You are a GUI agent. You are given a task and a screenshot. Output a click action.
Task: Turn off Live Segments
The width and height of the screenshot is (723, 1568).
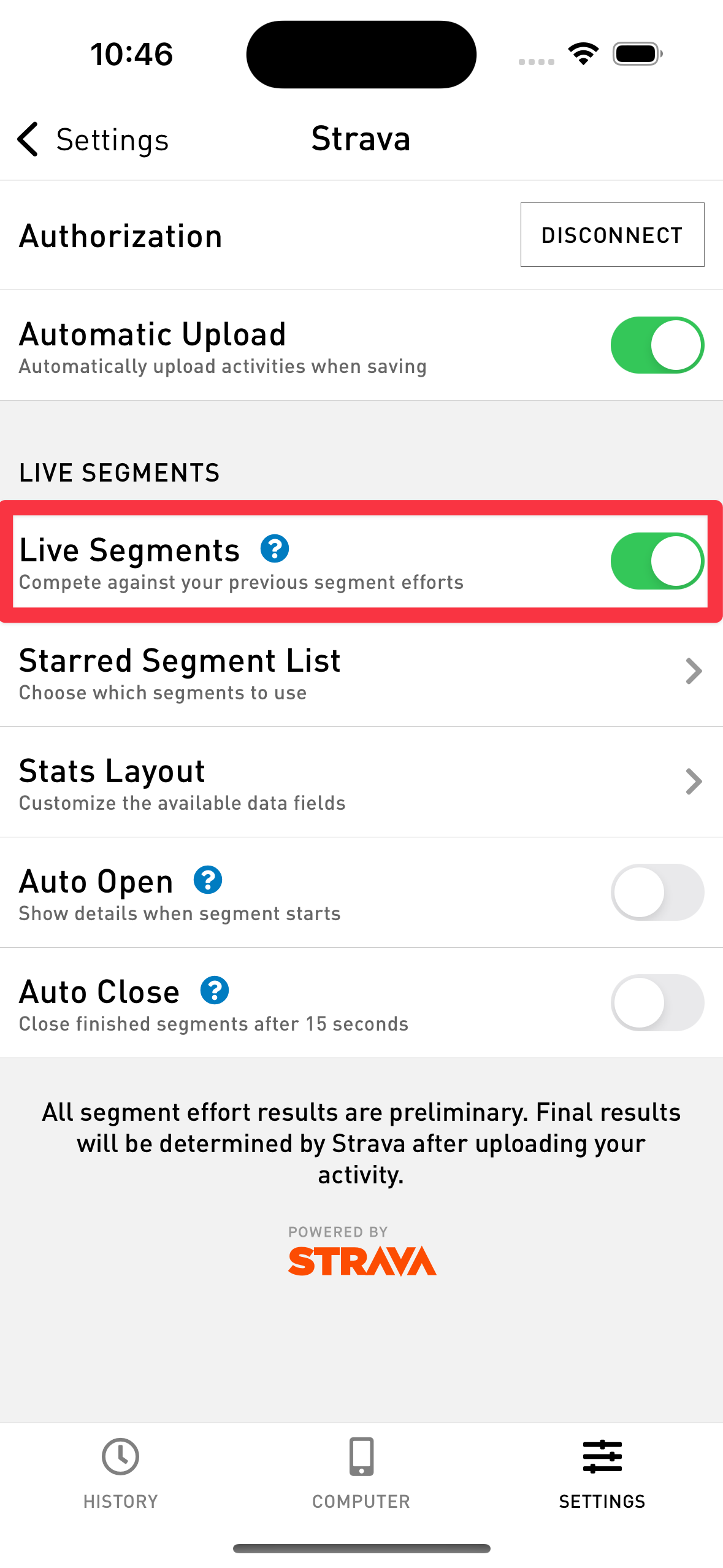coord(657,561)
